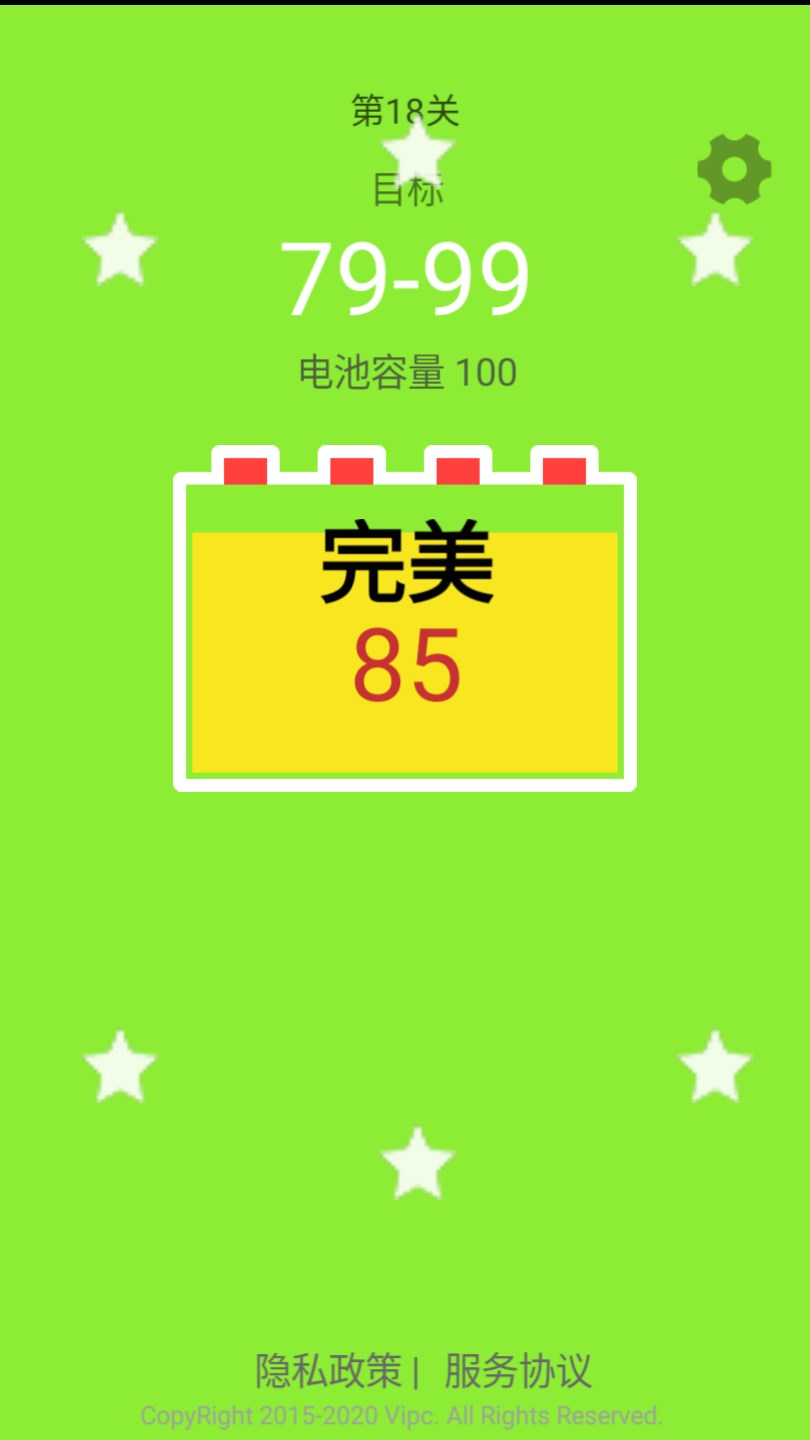The width and height of the screenshot is (810, 1440).
Task: Open the 隐私政策 privacy policy link
Action: 328,1371
